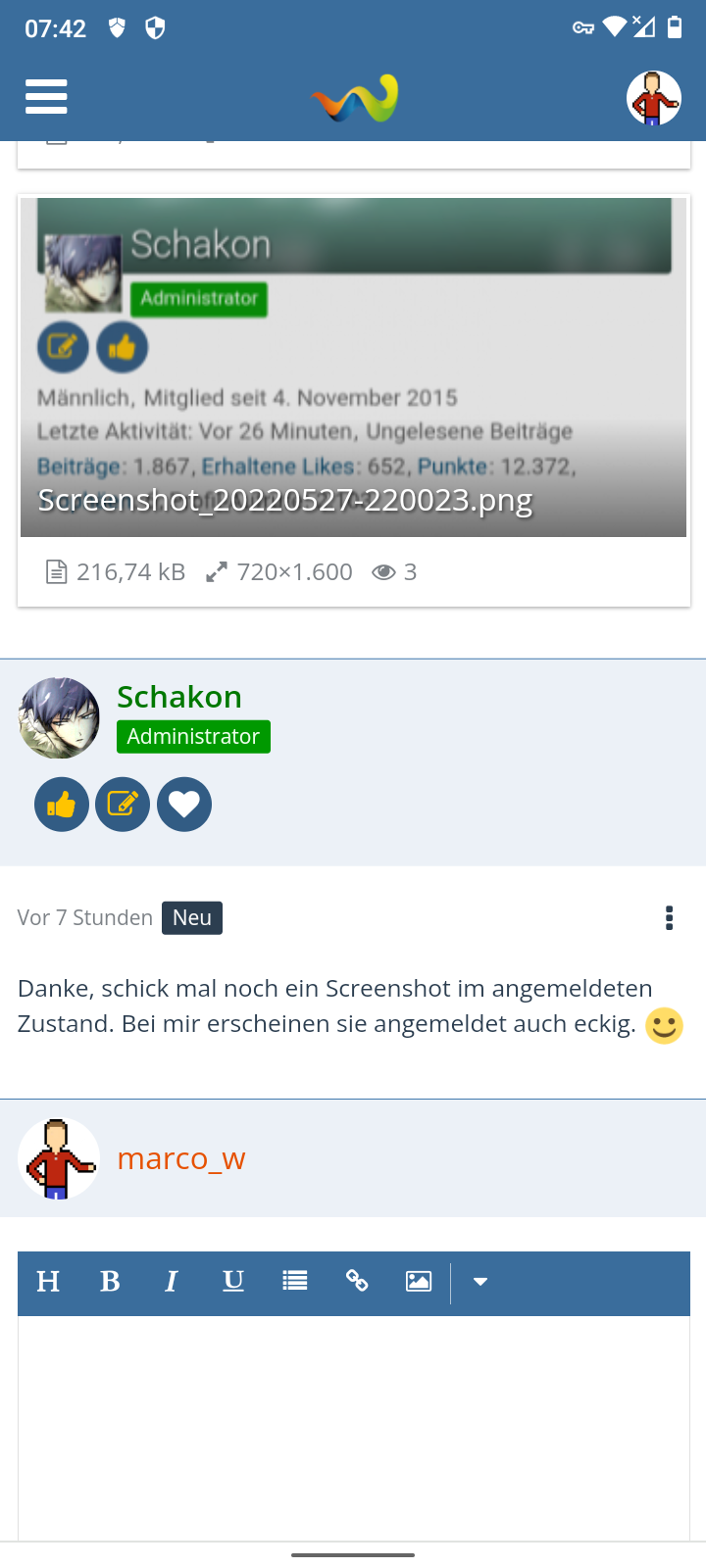Open marco_w profile link
706x1568 pixels.
point(181,1158)
